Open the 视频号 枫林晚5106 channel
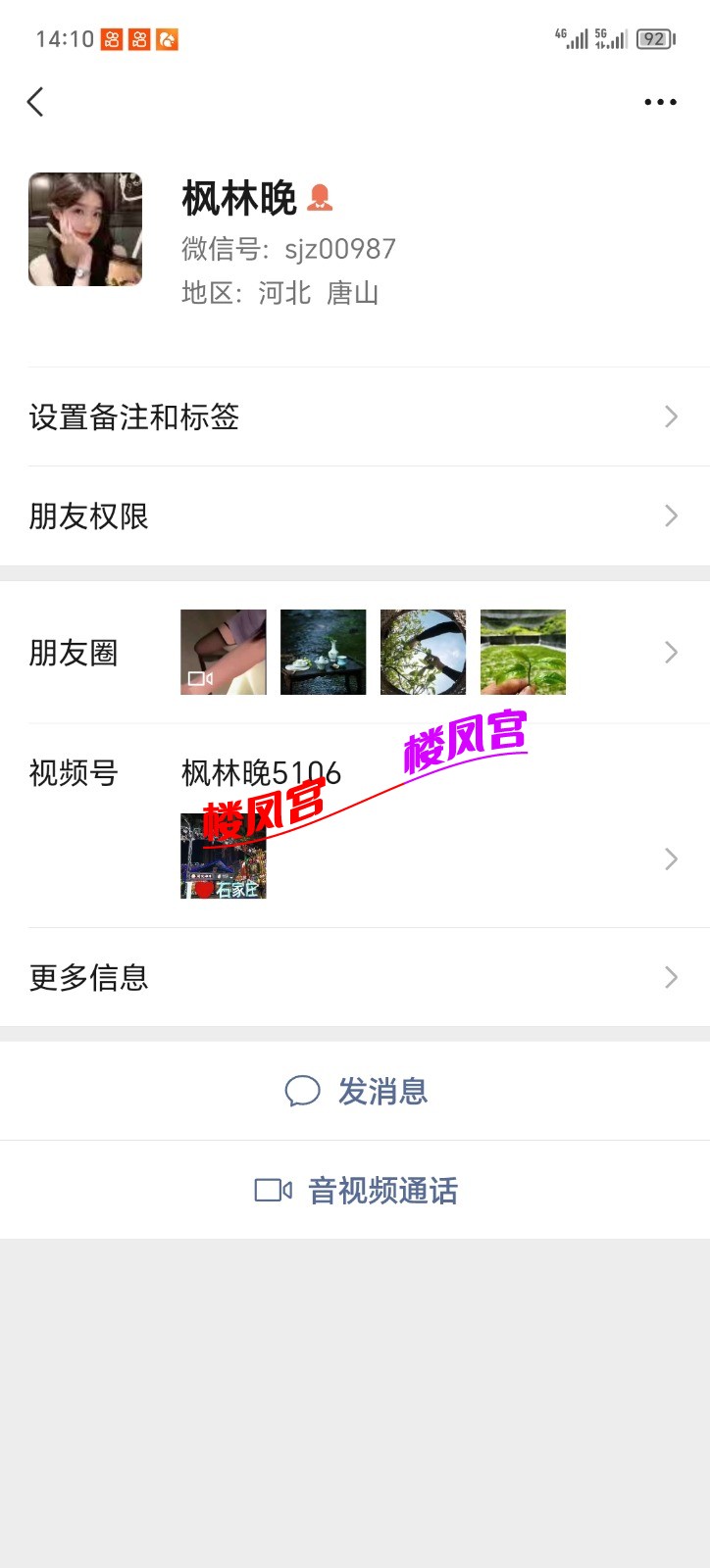Screen dimensions: 710x1568 (x=353, y=826)
